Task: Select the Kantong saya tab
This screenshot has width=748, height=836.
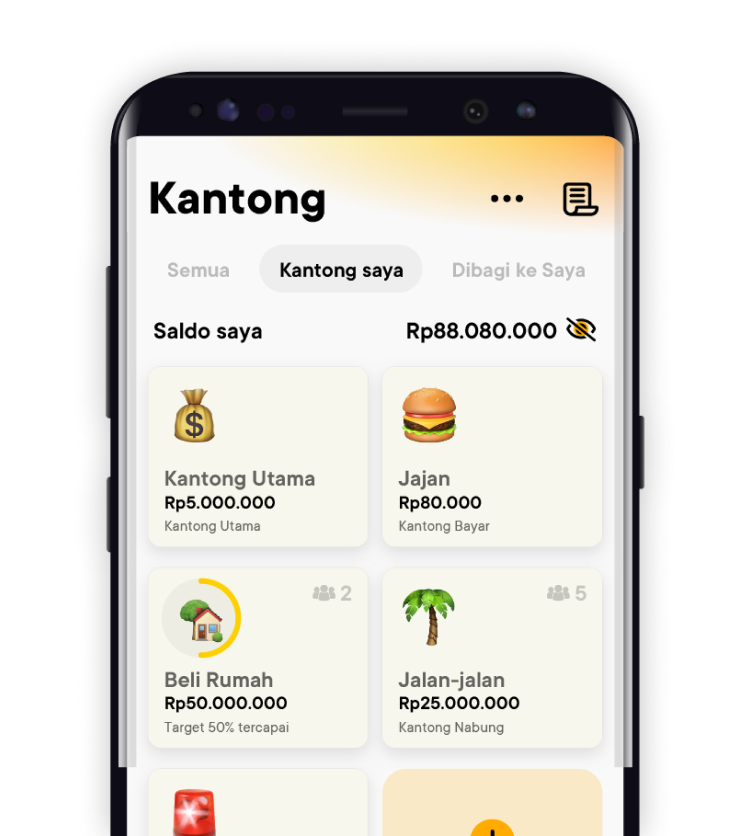Action: 341,270
